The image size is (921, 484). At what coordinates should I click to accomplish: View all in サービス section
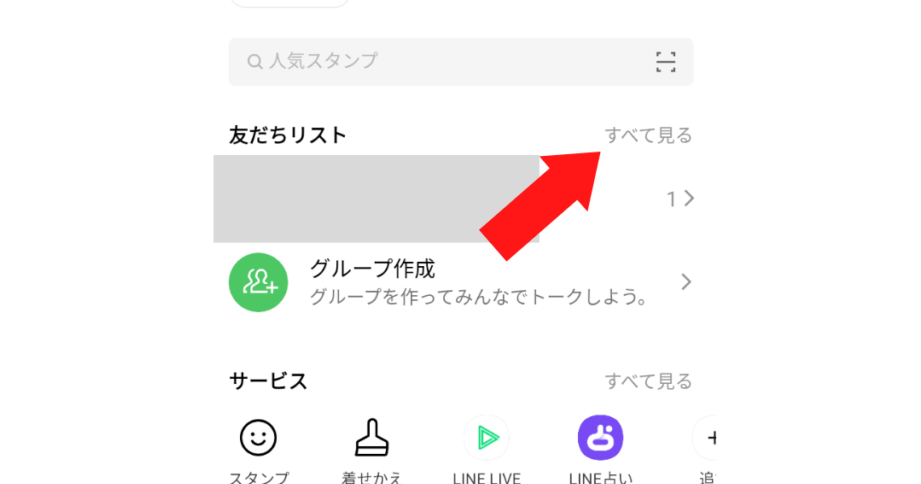(x=648, y=381)
